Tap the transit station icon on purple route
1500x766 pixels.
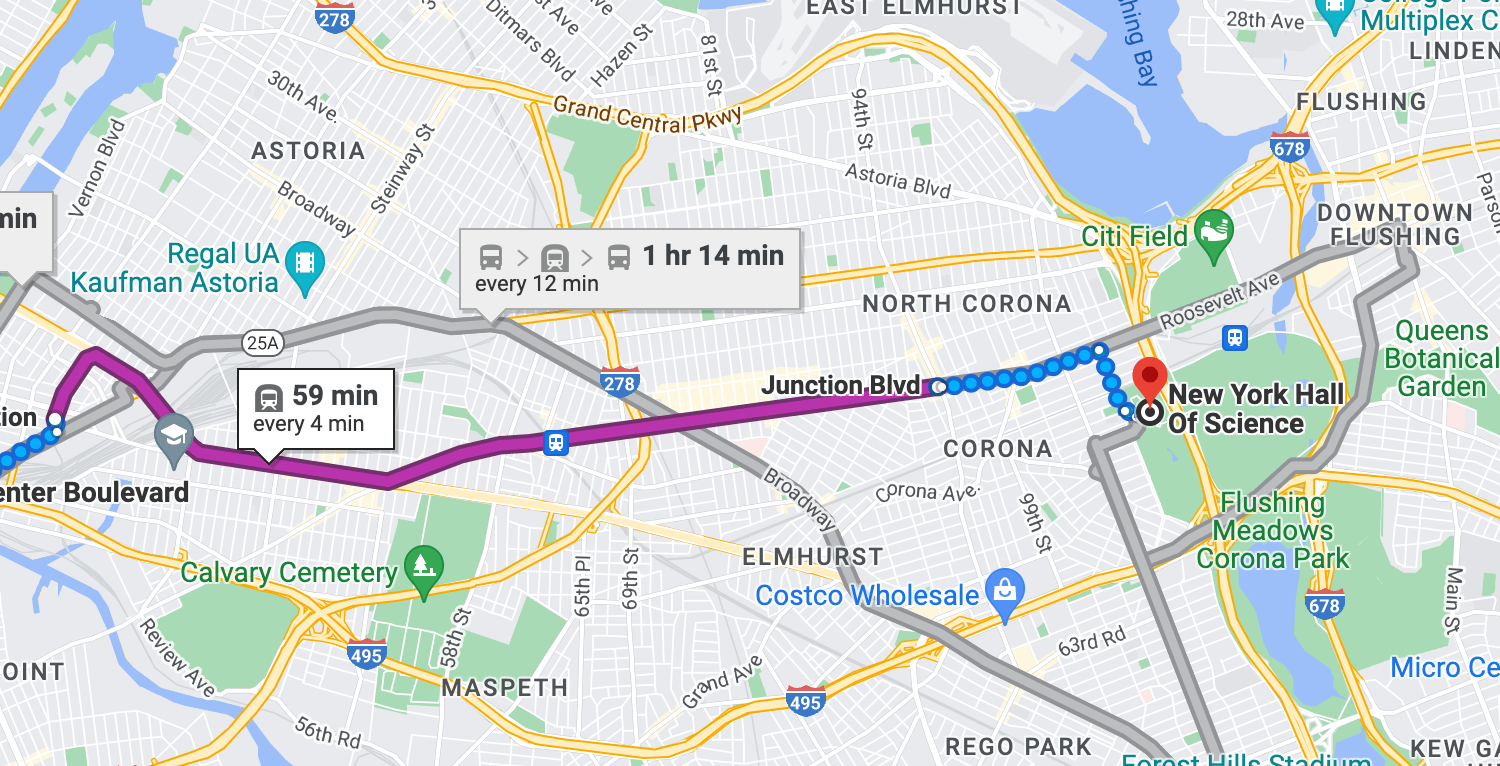[556, 442]
